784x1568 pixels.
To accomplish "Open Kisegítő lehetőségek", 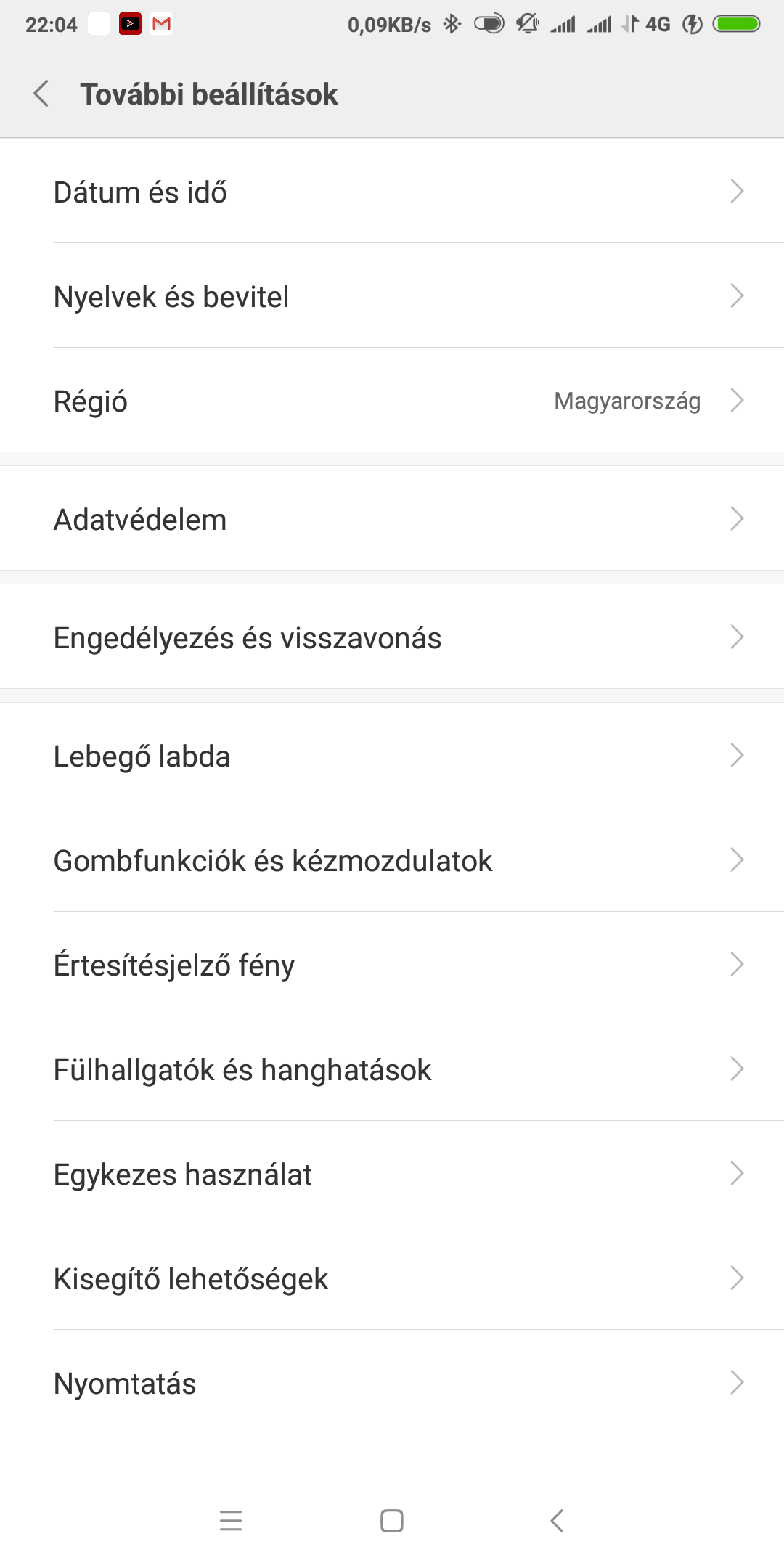I will (x=392, y=1278).
